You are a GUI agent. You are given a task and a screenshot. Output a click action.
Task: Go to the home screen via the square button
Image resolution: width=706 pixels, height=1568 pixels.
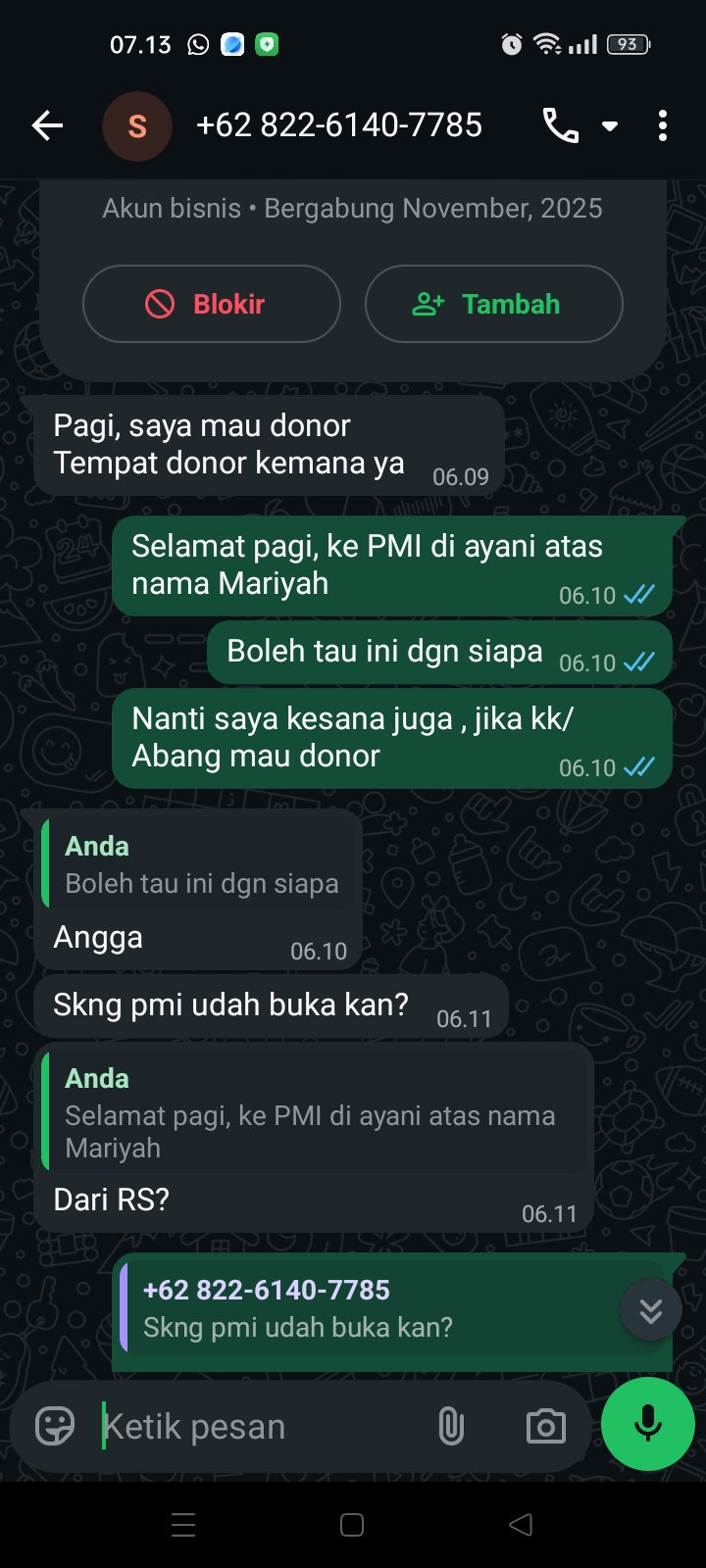click(x=352, y=1525)
